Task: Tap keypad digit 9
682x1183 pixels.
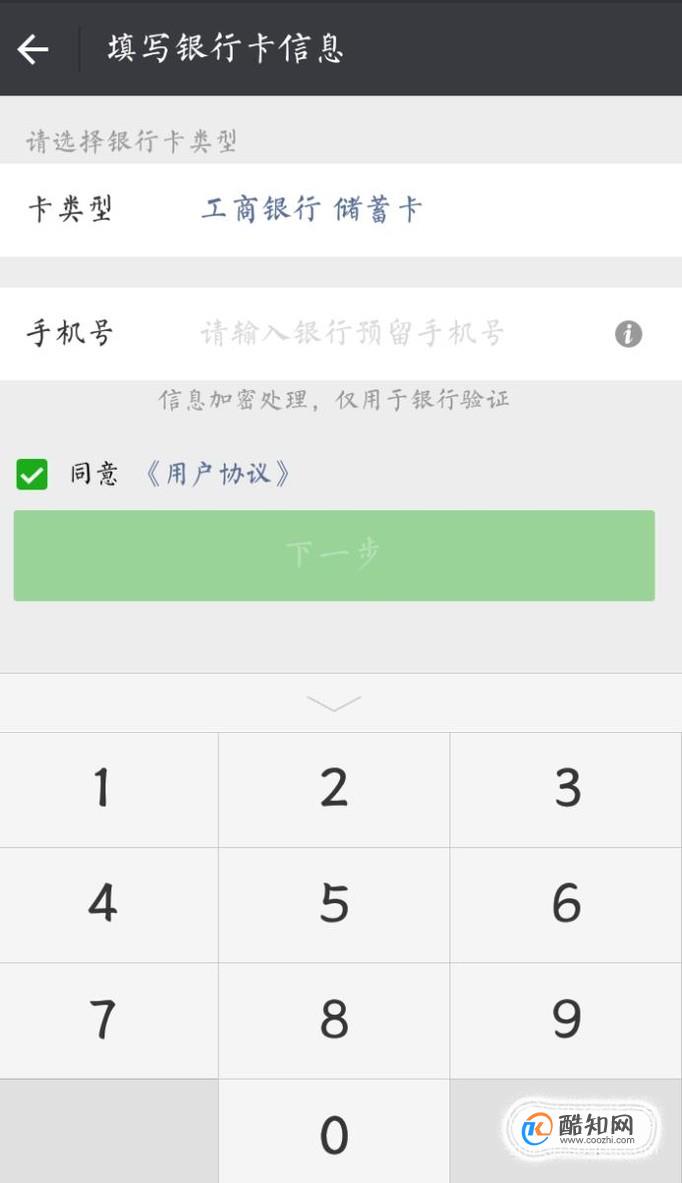Action: [x=566, y=1020]
